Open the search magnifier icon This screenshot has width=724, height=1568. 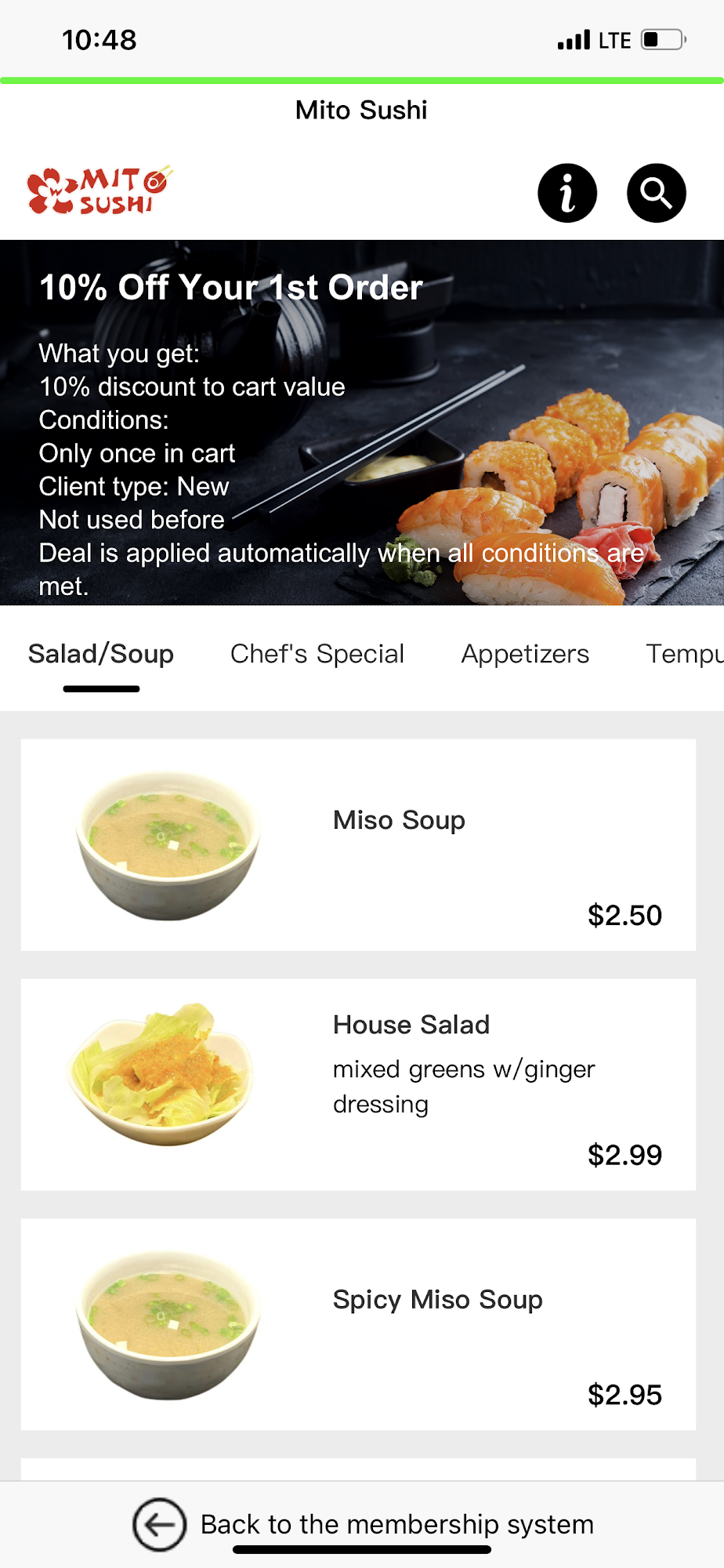(656, 193)
